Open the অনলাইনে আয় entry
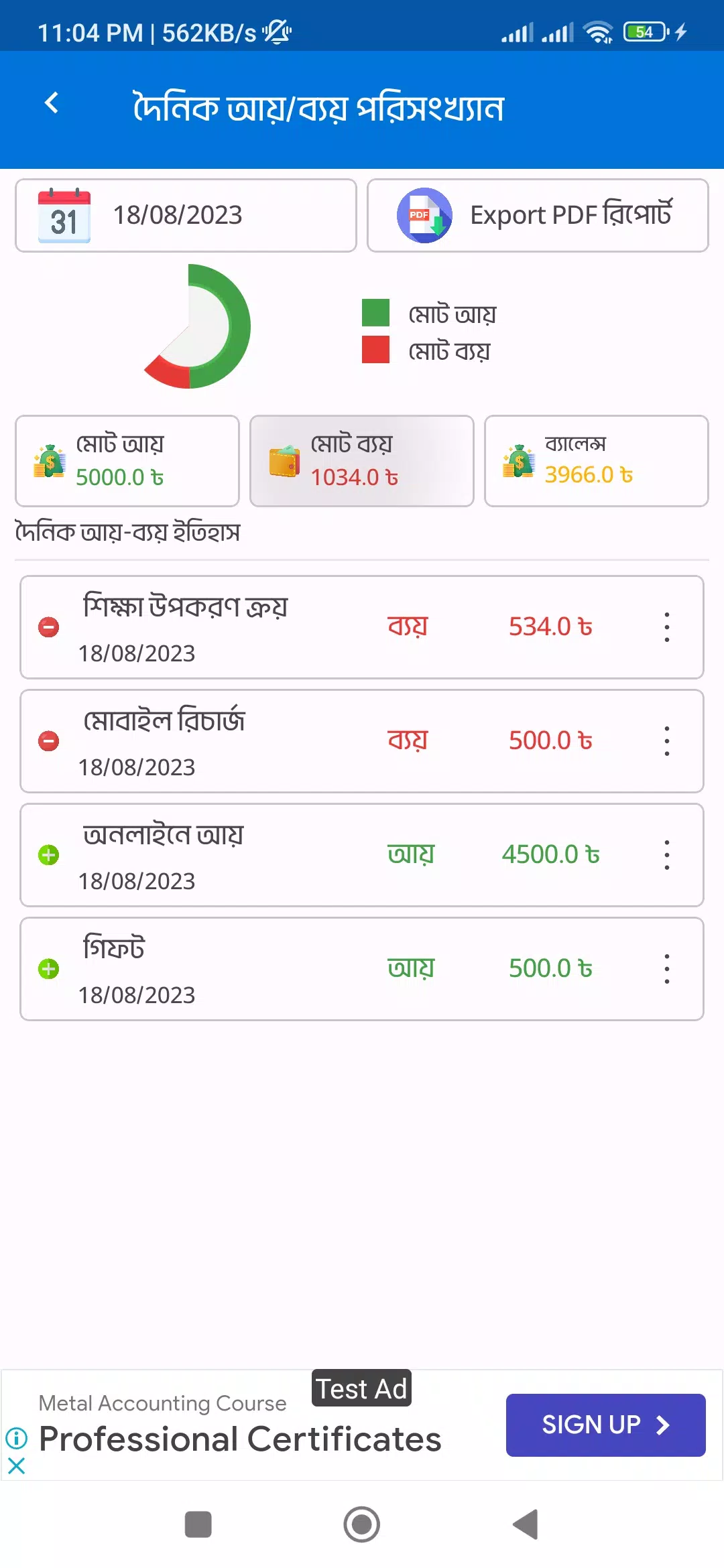This screenshot has width=724, height=1568. point(362,855)
